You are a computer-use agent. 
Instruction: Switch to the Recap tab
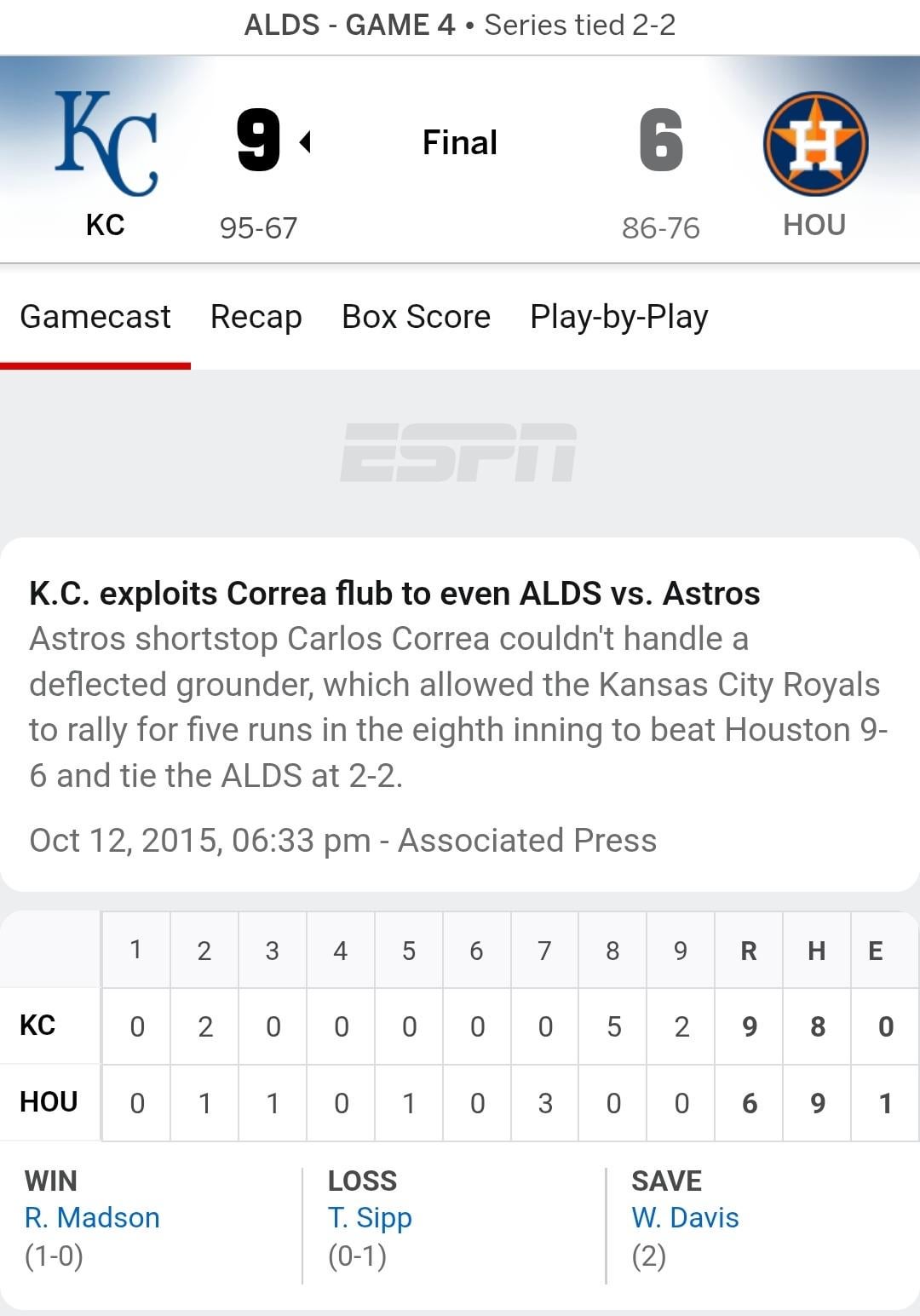pyautogui.click(x=256, y=317)
